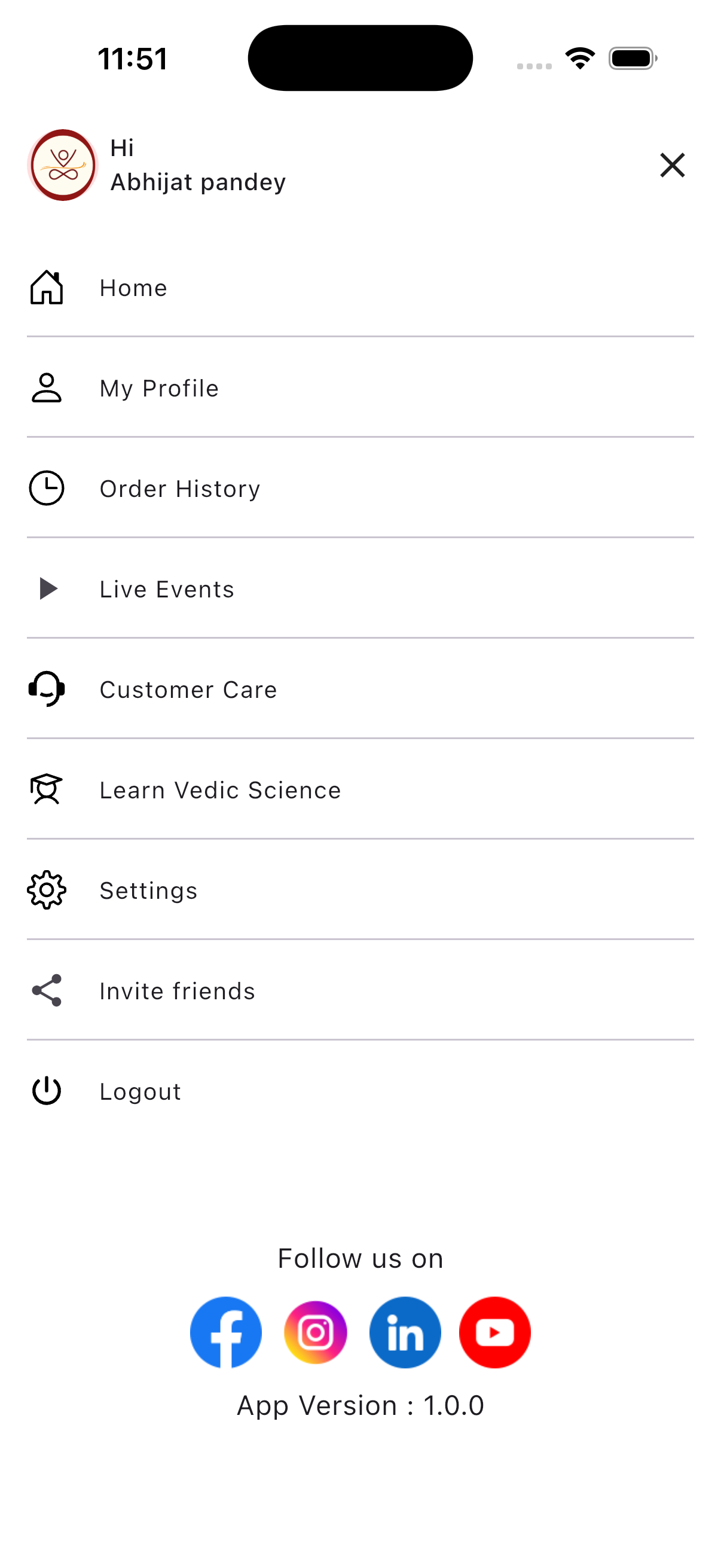Viewport: 721px width, 1568px height.
Task: Open My Profile
Action: [x=159, y=388]
